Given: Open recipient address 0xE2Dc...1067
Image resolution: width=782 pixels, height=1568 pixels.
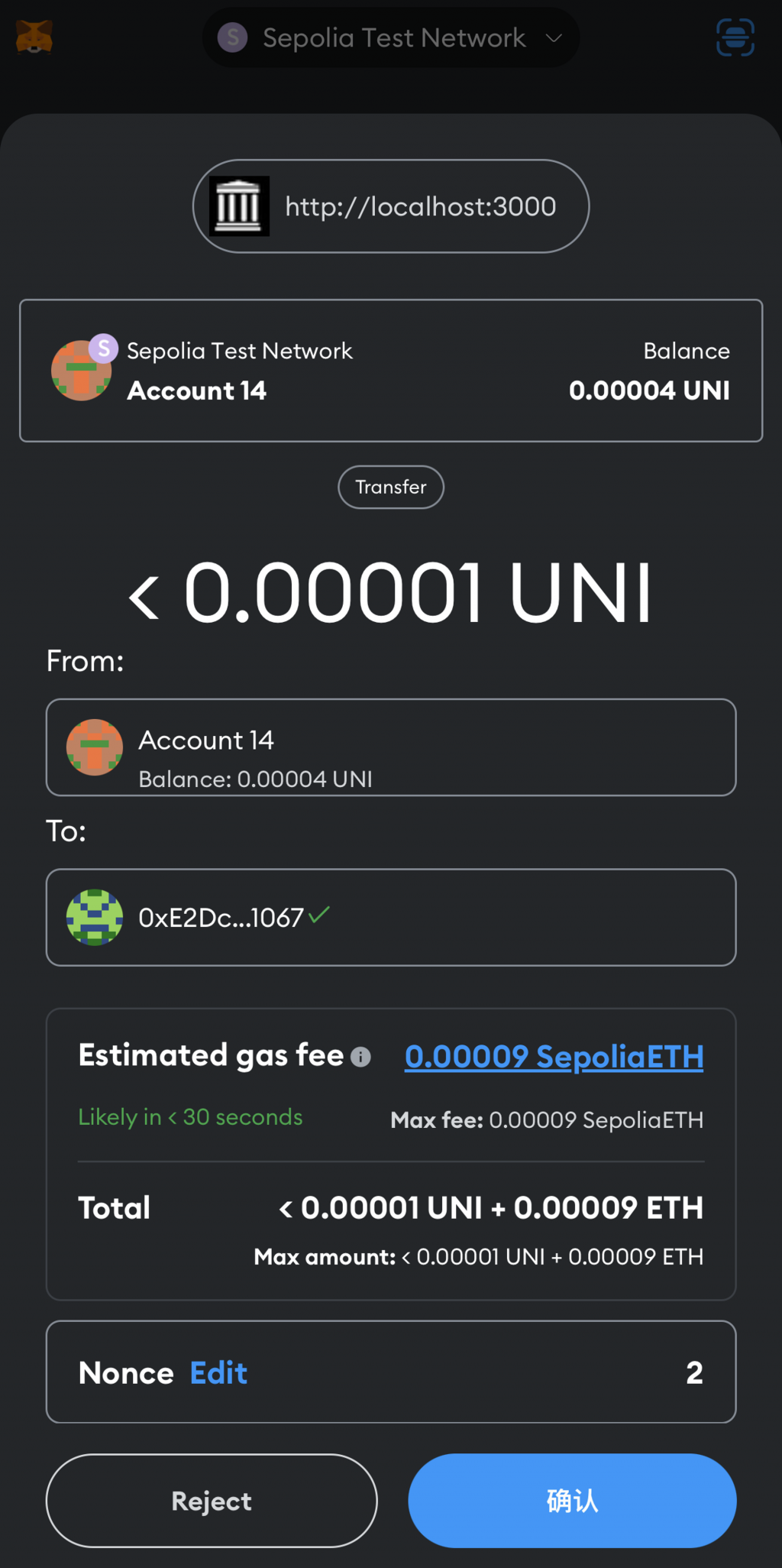Looking at the screenshot, I should click(390, 917).
